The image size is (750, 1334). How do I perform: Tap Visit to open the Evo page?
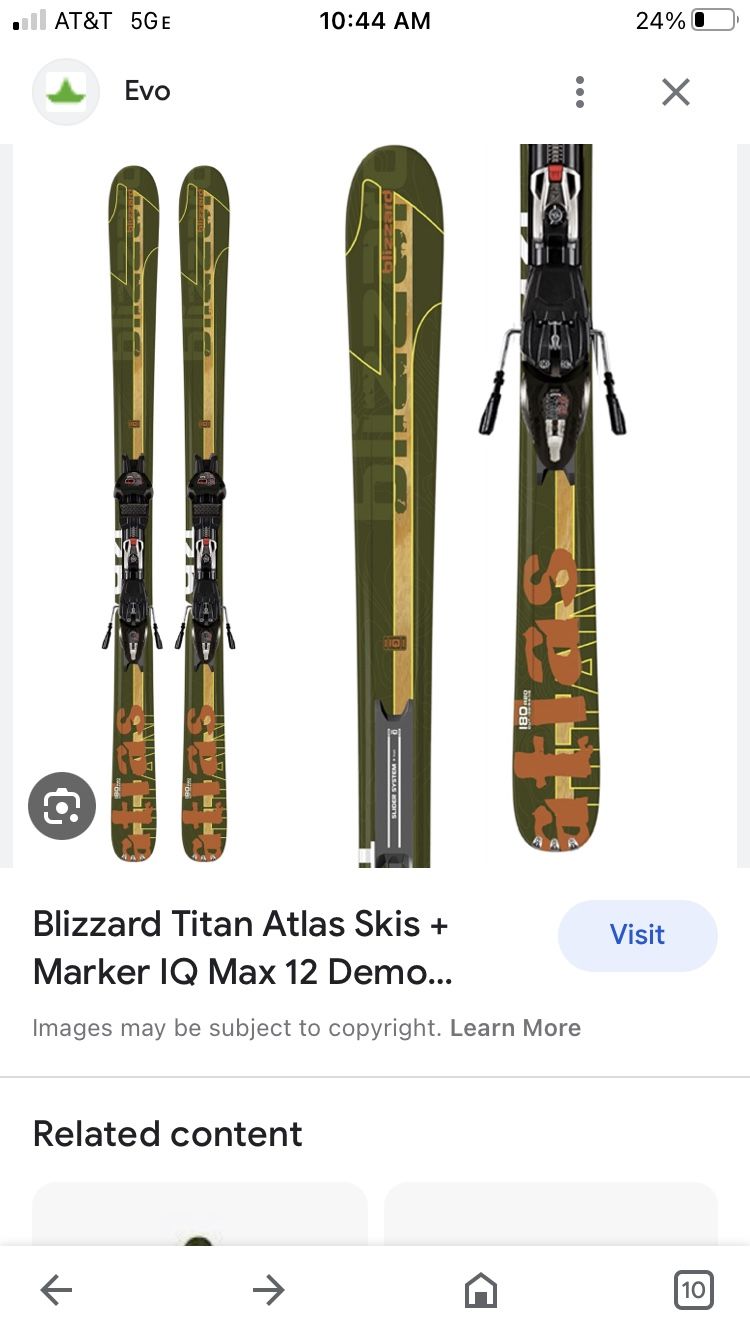[637, 935]
